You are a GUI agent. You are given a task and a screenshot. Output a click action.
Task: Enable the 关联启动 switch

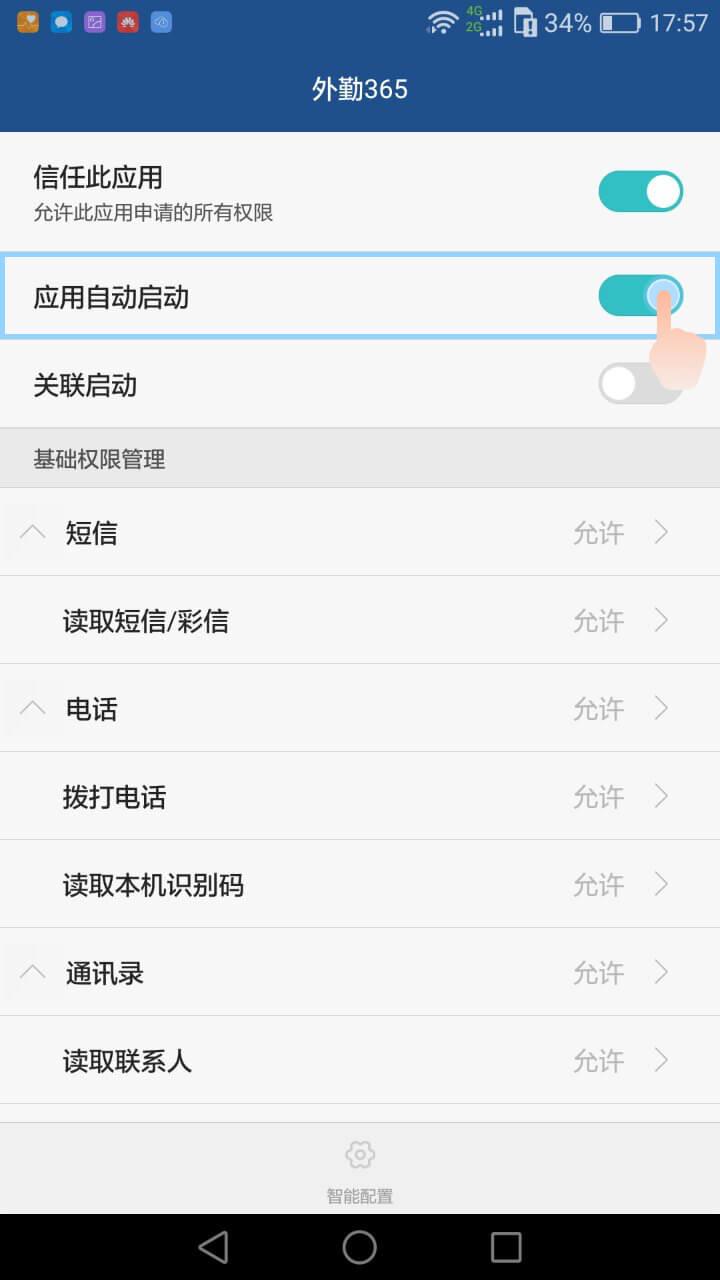(640, 384)
